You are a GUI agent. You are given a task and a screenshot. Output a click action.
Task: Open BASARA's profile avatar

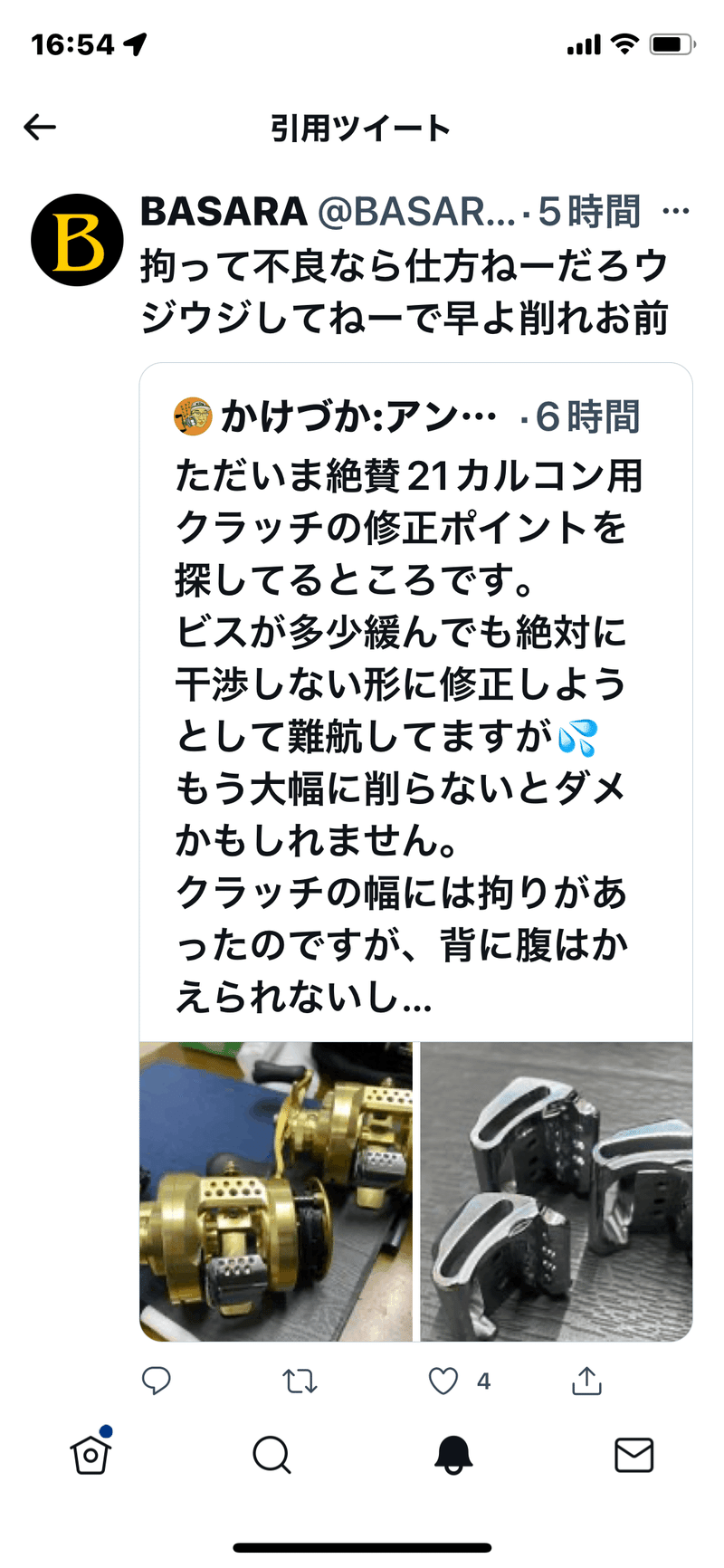(77, 240)
